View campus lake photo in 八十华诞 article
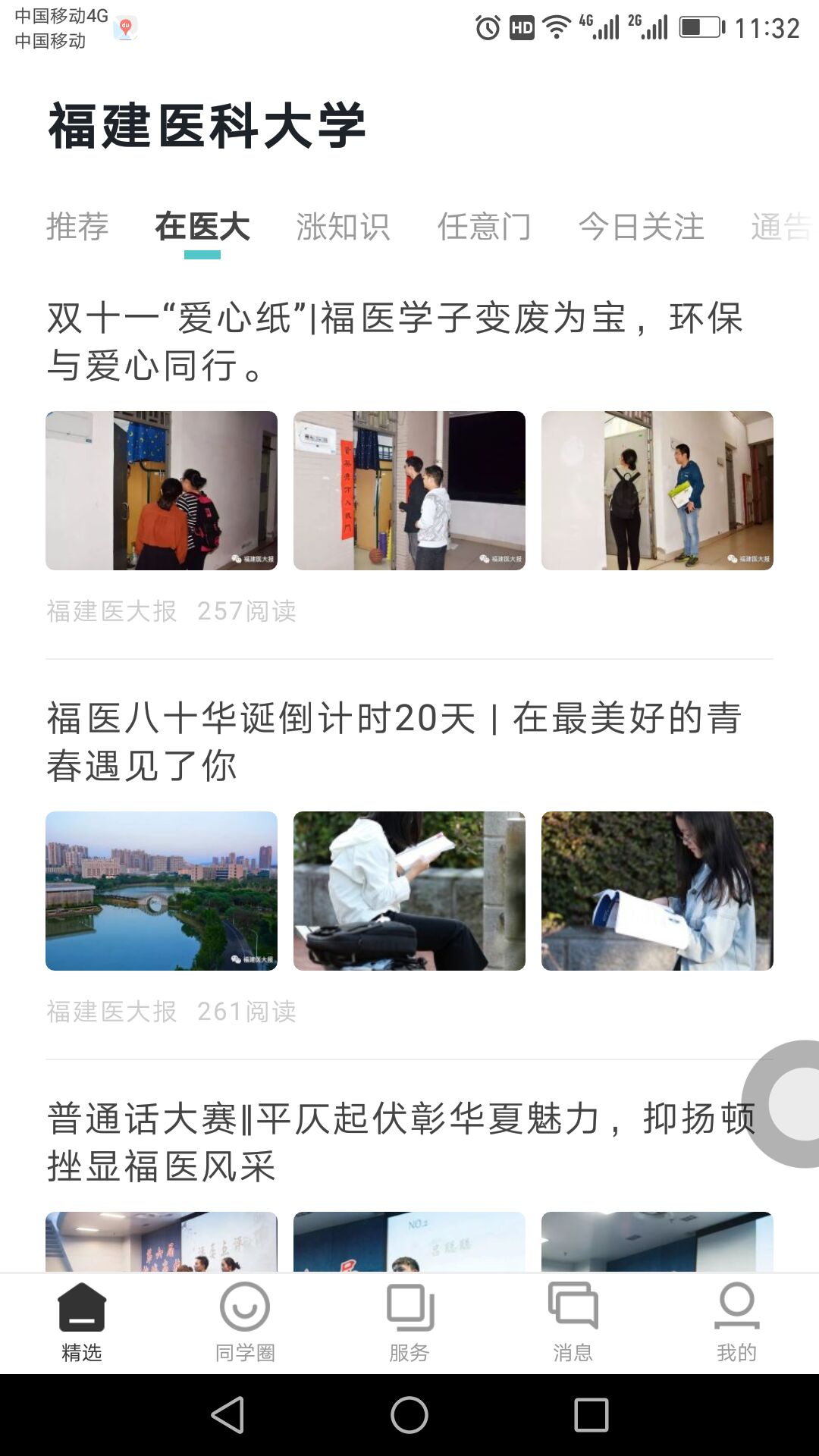 point(162,891)
